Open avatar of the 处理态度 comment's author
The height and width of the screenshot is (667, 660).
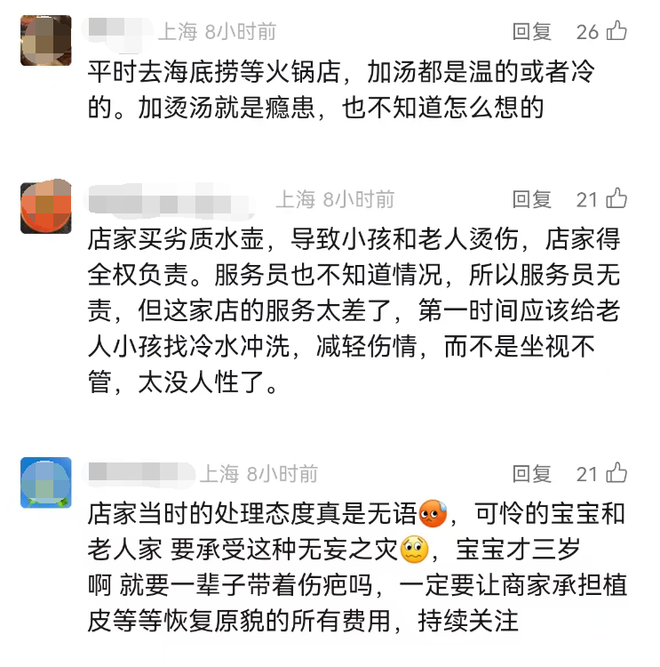[46, 482]
